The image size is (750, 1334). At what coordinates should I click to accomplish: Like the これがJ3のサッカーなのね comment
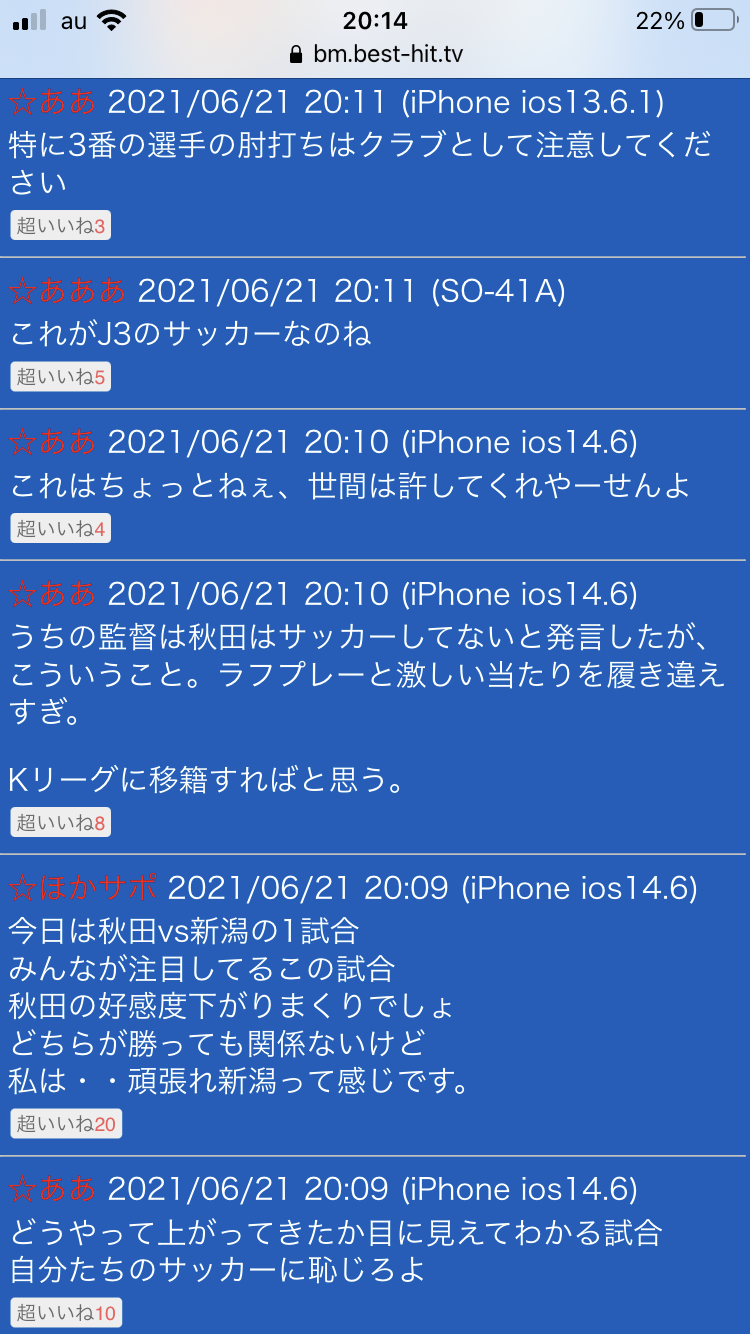click(60, 377)
